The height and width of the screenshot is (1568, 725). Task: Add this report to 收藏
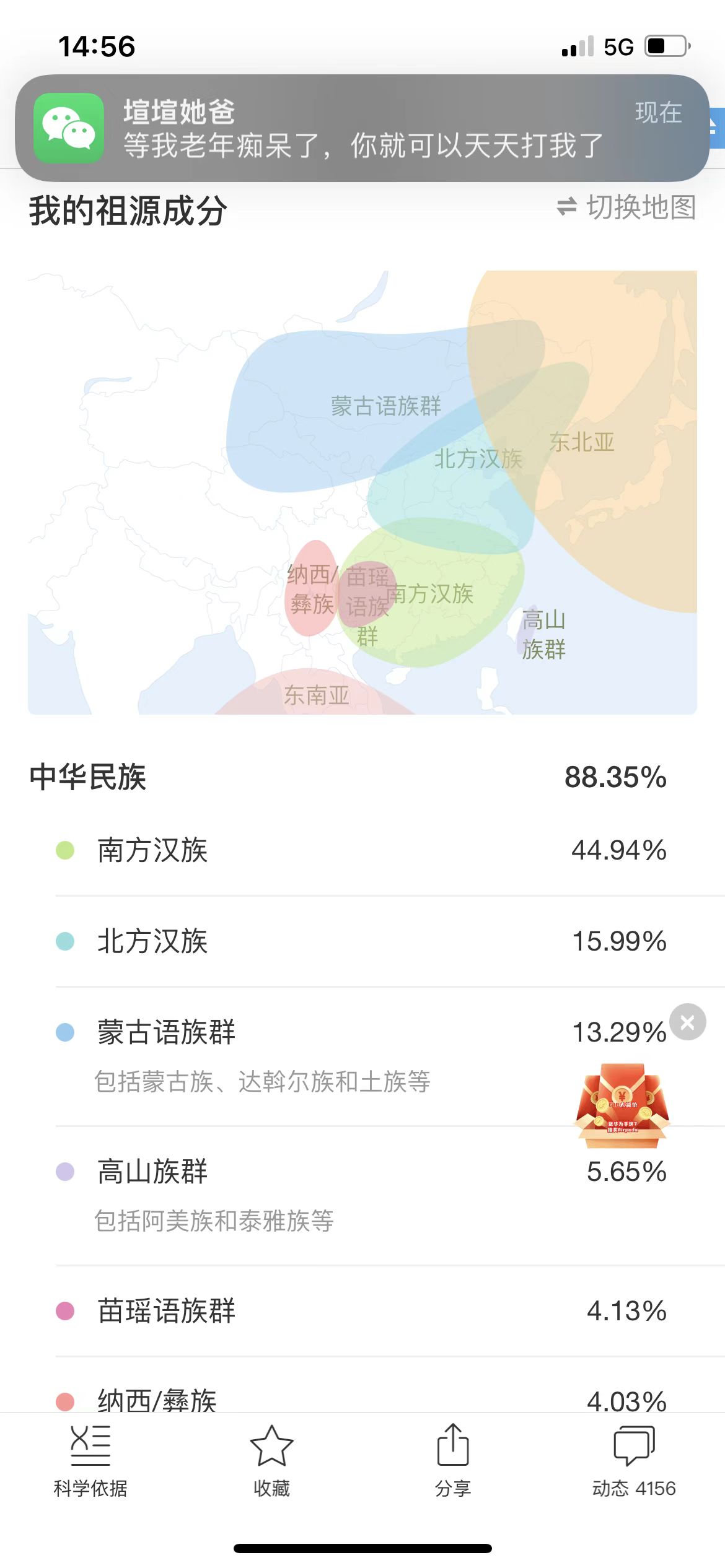click(x=271, y=1460)
